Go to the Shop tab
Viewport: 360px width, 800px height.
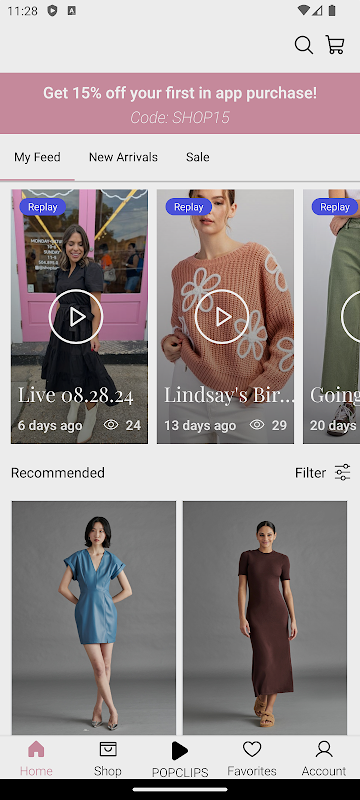coord(108,759)
